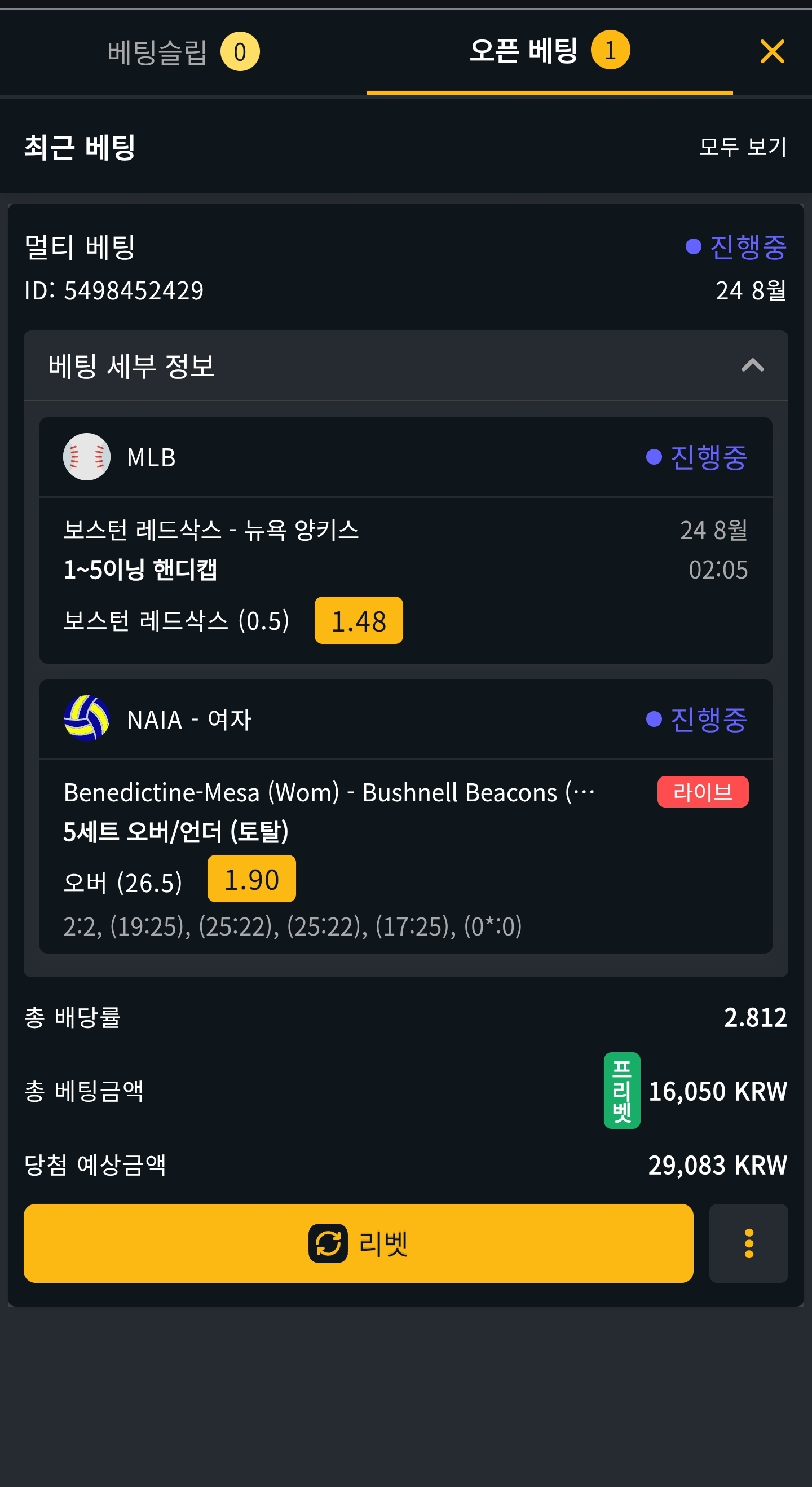Viewport: 812px width, 1487px height.
Task: Switch to the 베팅슬립 tab
Action: (x=183, y=52)
